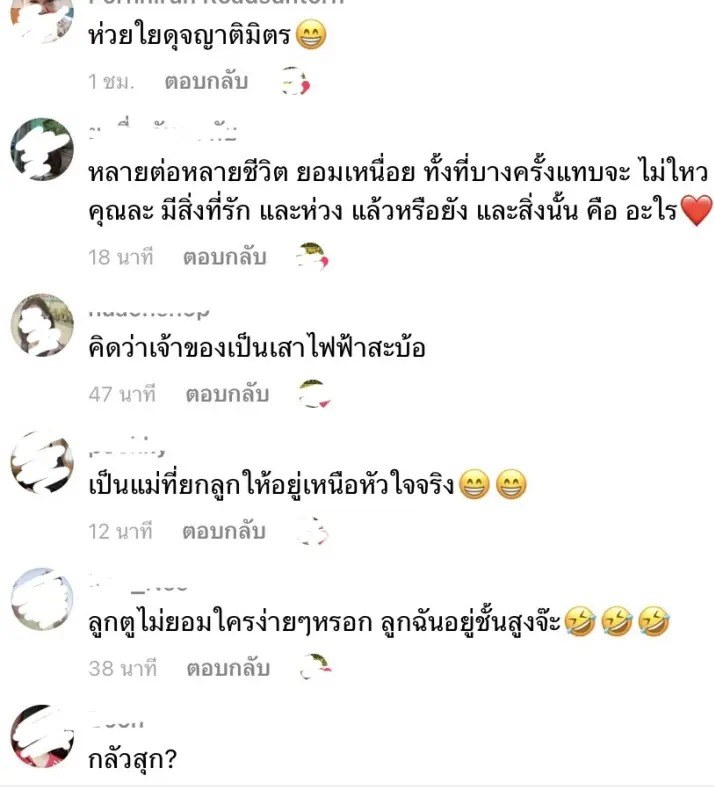Reply to the comment posted 12 นาที ago
This screenshot has width=714, height=790.
click(x=223, y=532)
